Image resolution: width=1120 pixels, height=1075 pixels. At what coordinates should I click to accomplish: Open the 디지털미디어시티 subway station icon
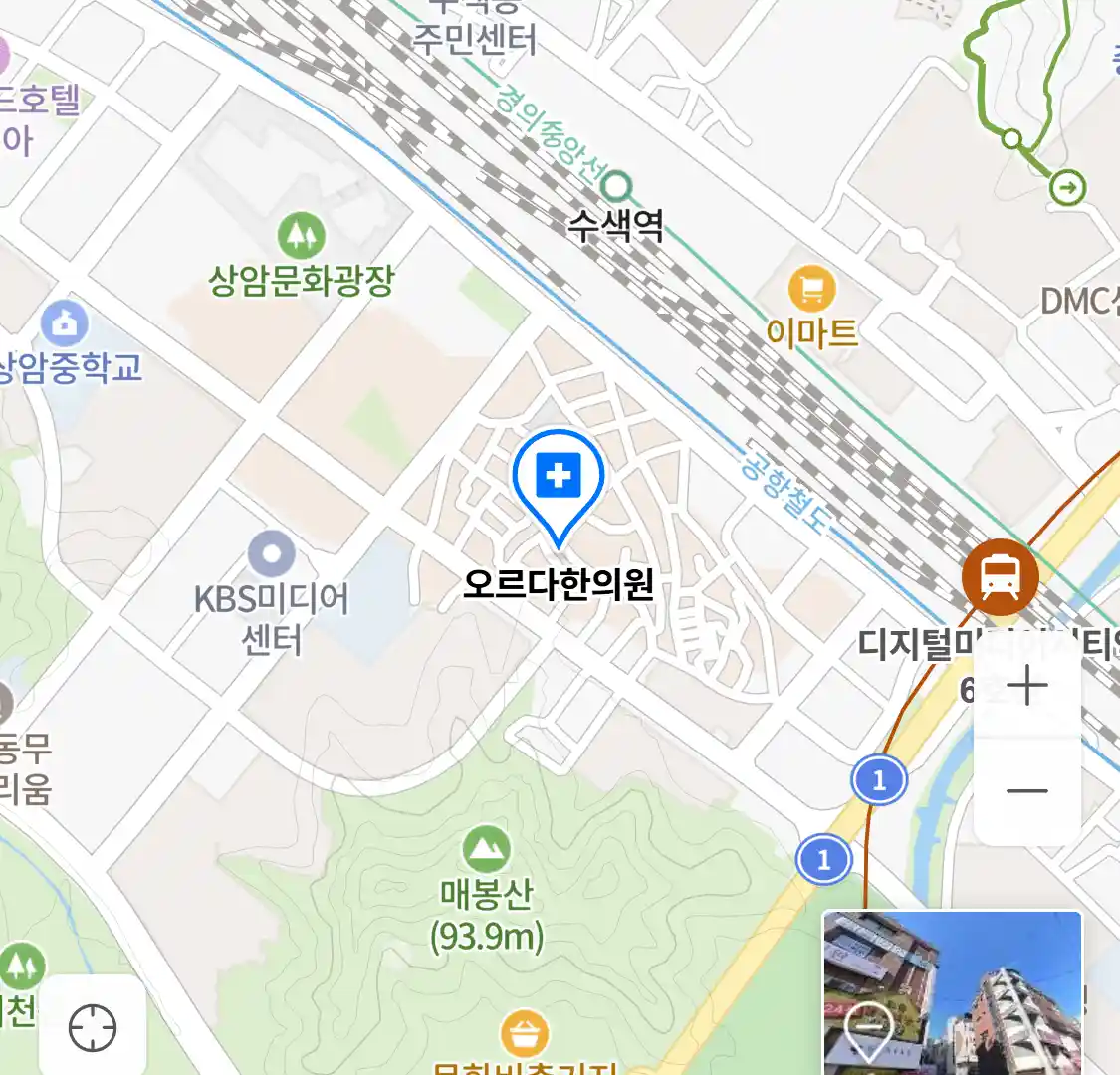[x=1000, y=576]
